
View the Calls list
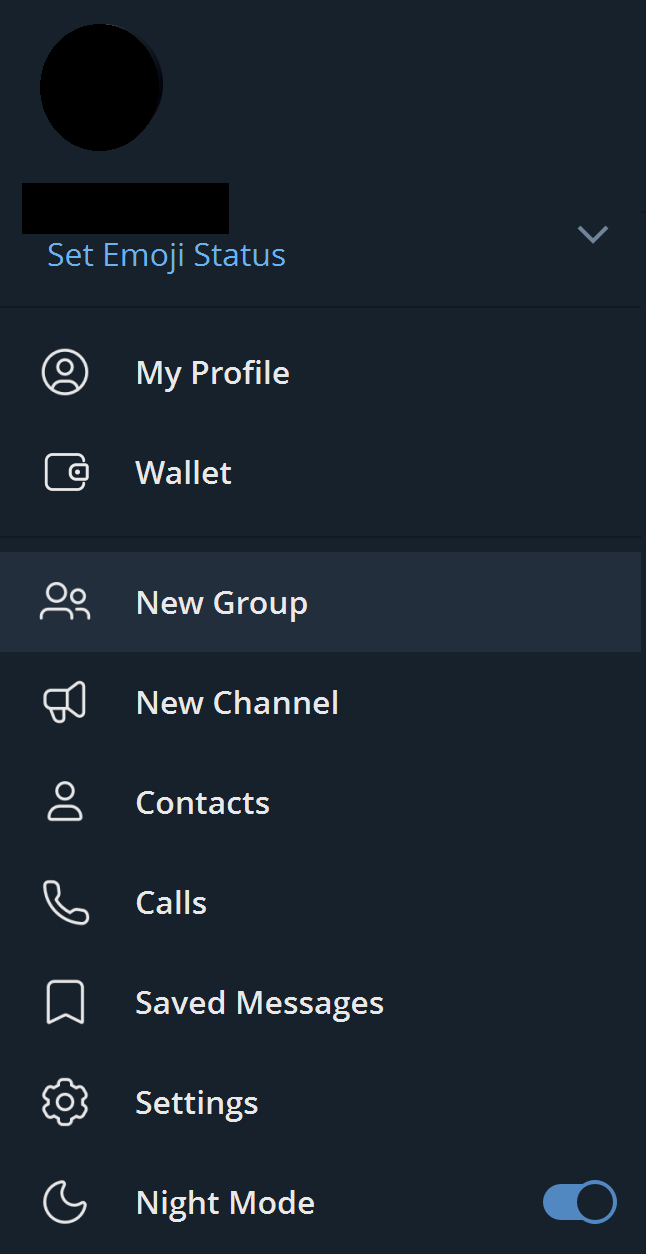pyautogui.click(x=171, y=903)
